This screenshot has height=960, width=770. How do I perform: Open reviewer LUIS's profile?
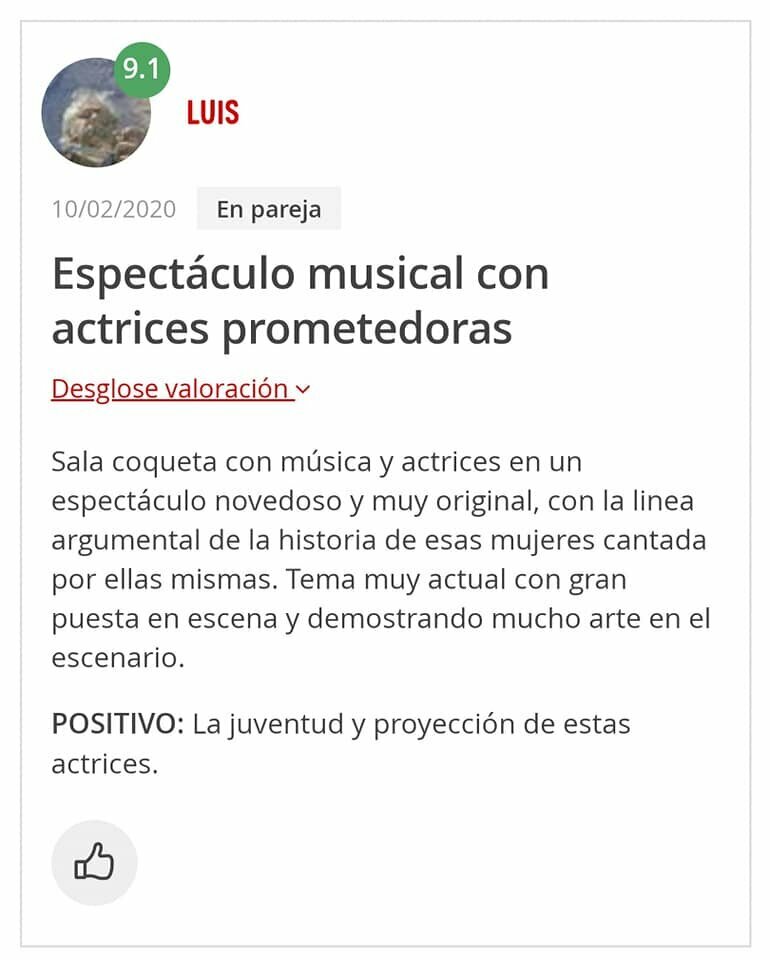pyautogui.click(x=212, y=113)
